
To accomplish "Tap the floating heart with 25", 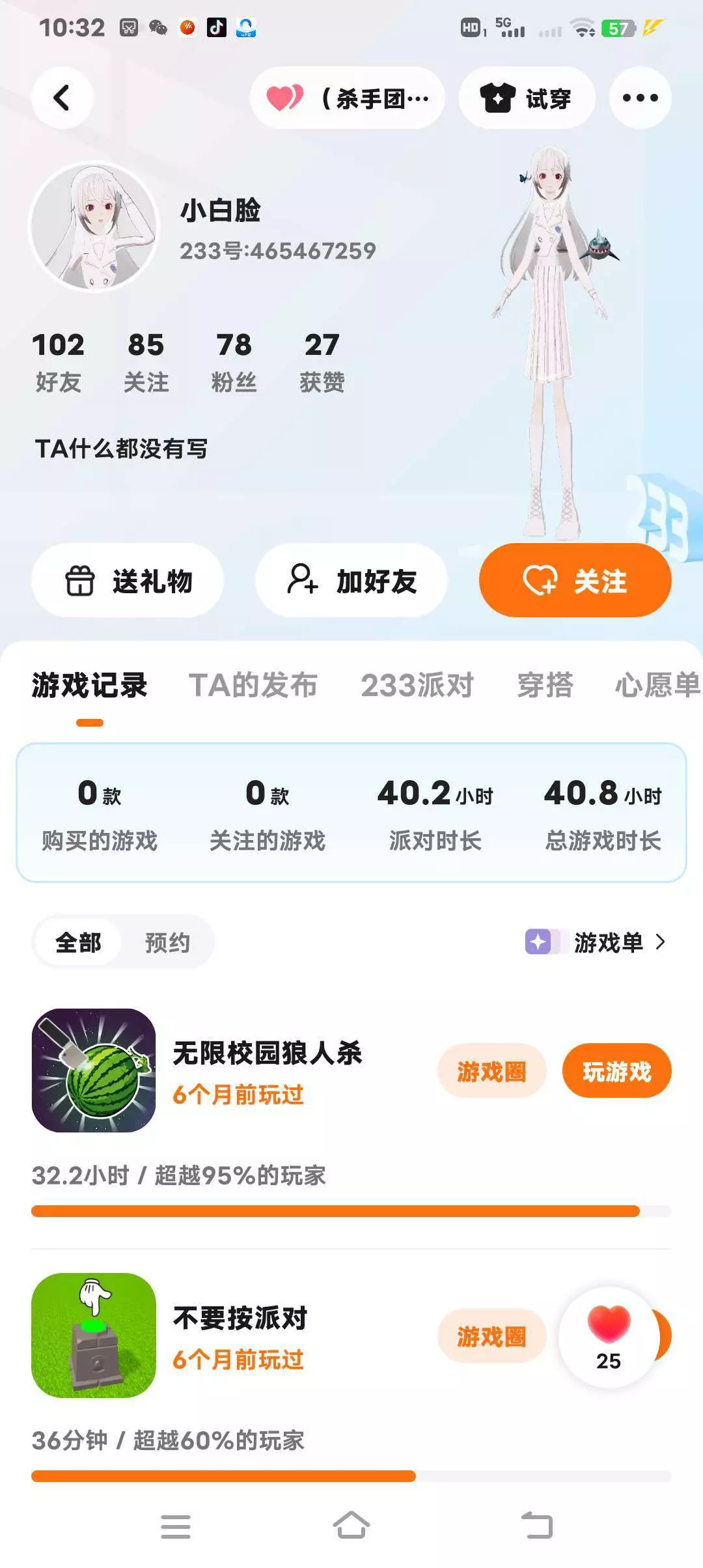I will point(609,1337).
